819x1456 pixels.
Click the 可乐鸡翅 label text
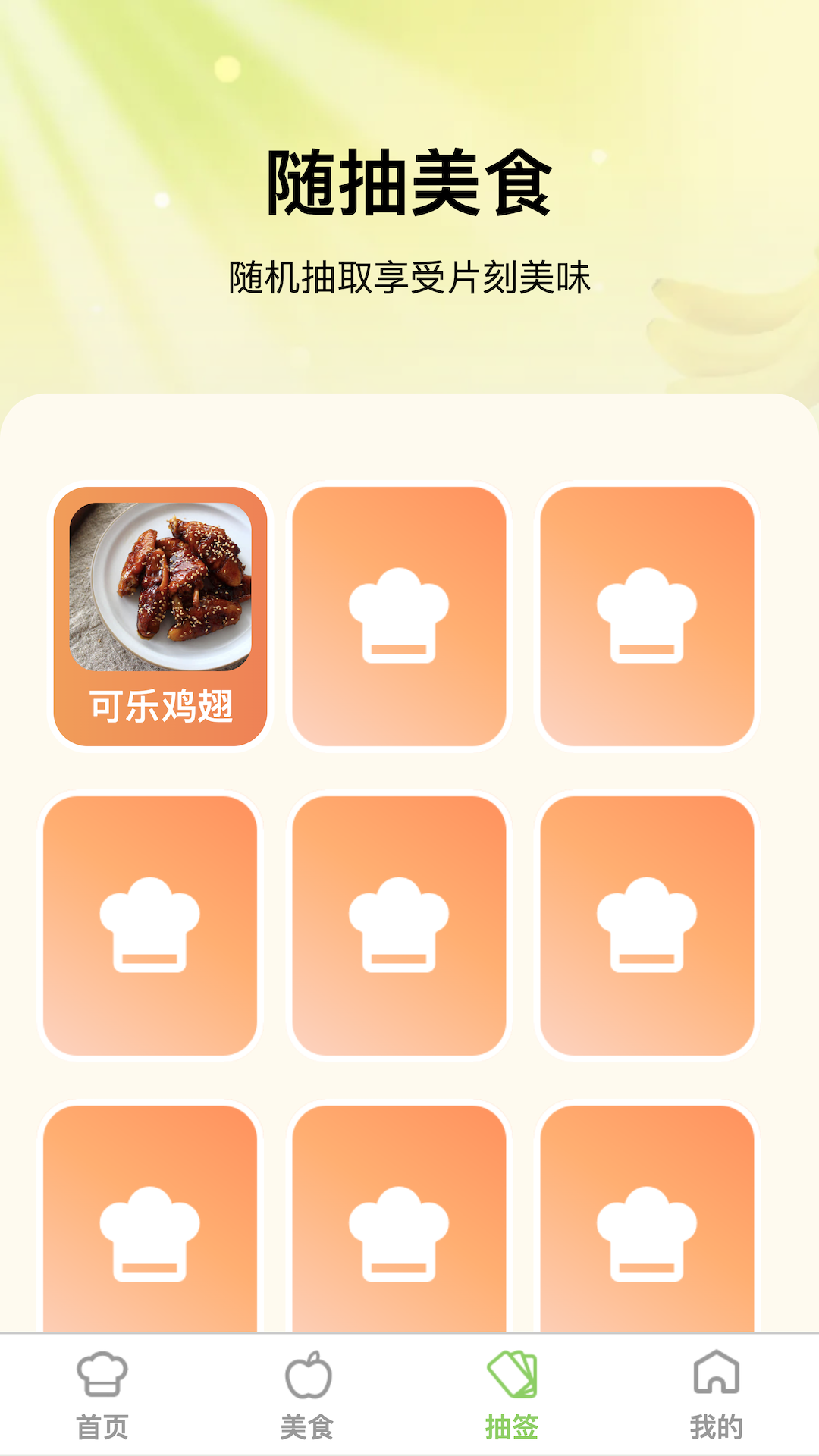(x=162, y=707)
